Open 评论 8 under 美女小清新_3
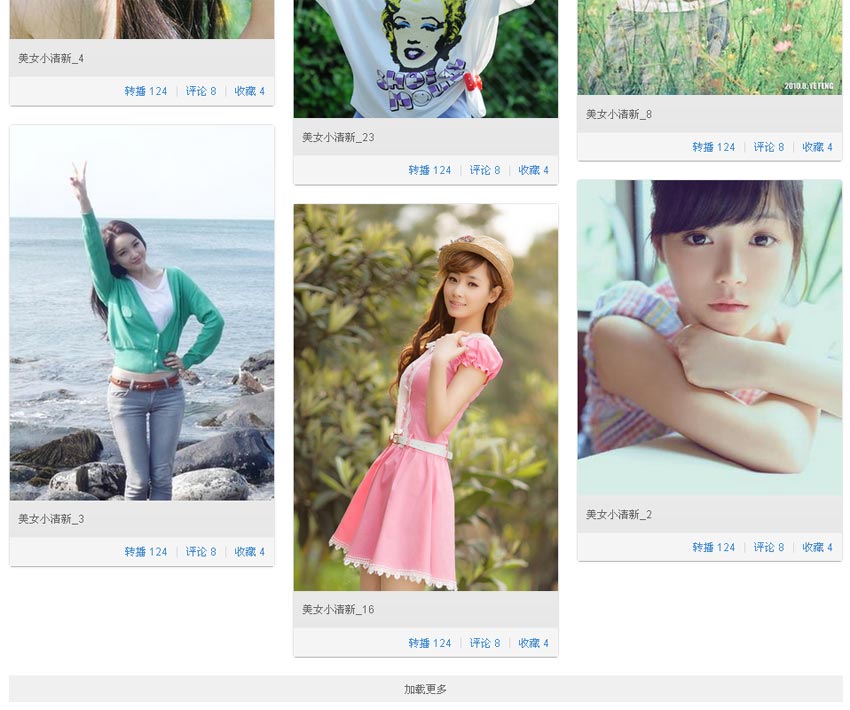 click(x=201, y=552)
